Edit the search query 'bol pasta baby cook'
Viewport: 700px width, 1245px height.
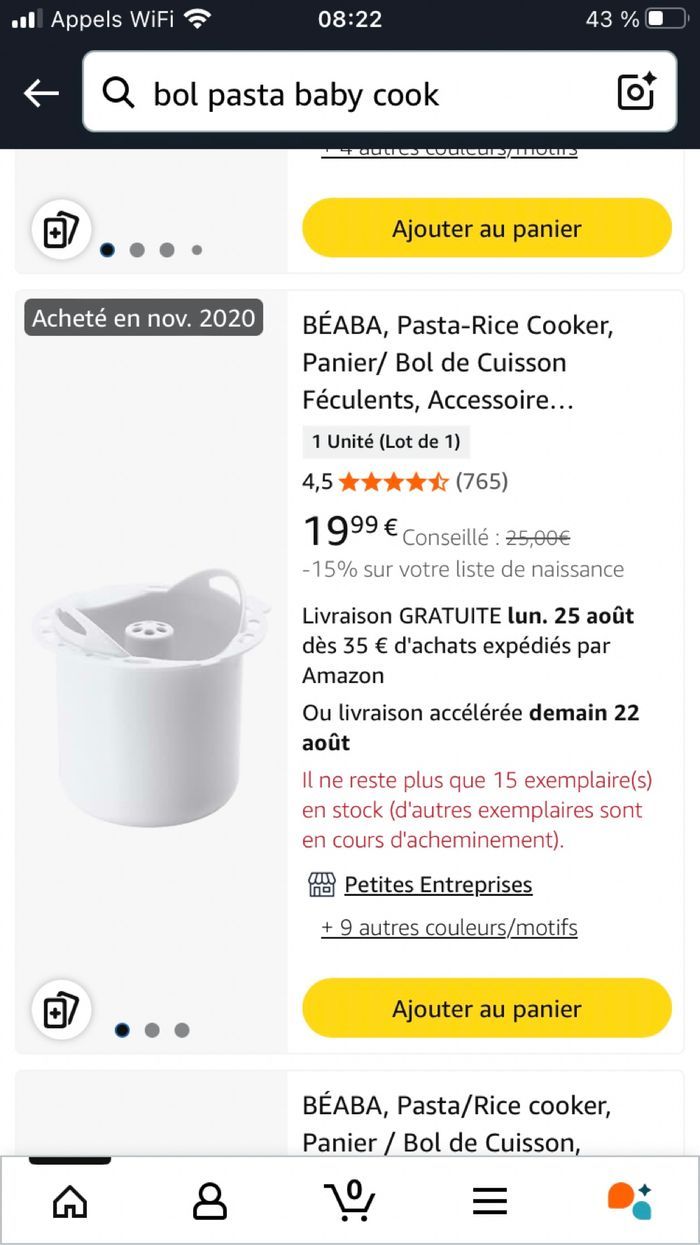350,94
